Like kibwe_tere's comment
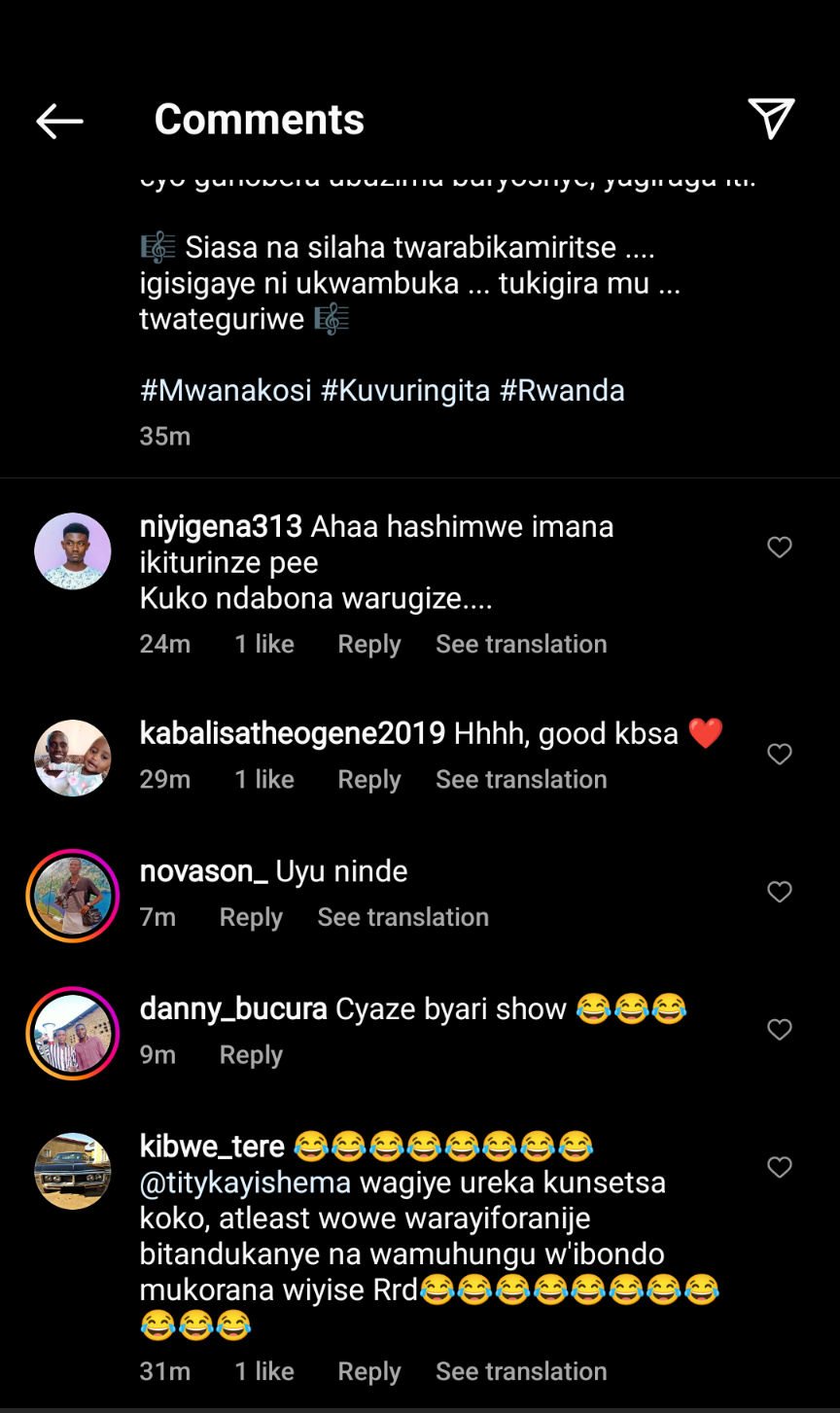 [780, 1167]
